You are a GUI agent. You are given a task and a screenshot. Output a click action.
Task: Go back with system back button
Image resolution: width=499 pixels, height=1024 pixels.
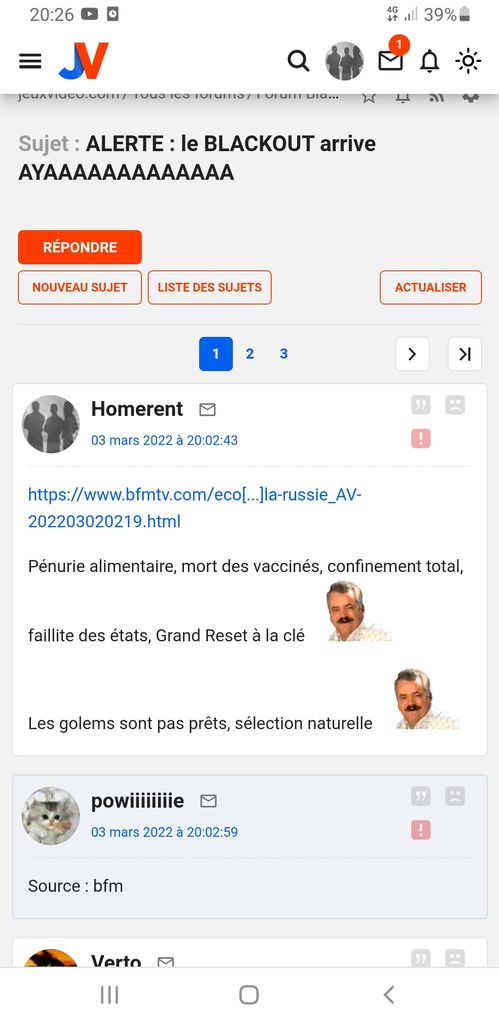point(389,995)
